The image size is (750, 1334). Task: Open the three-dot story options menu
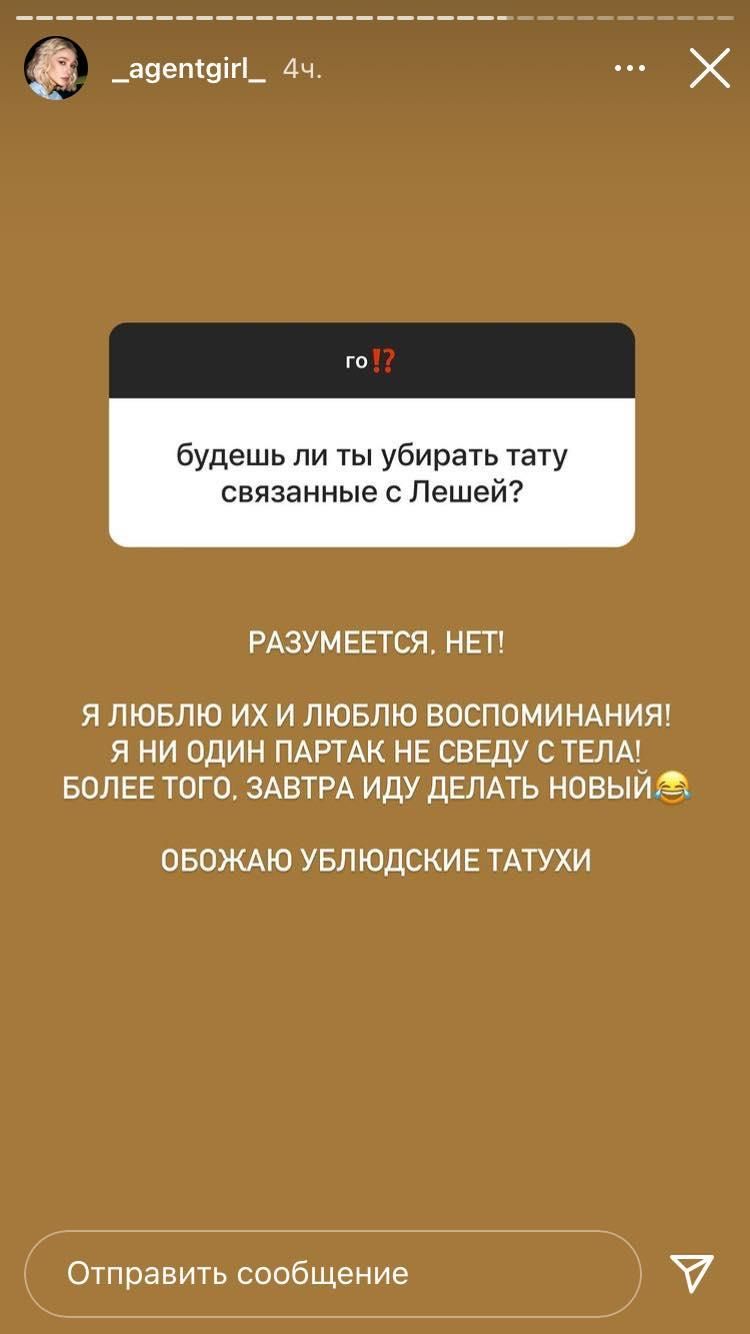pyautogui.click(x=630, y=69)
